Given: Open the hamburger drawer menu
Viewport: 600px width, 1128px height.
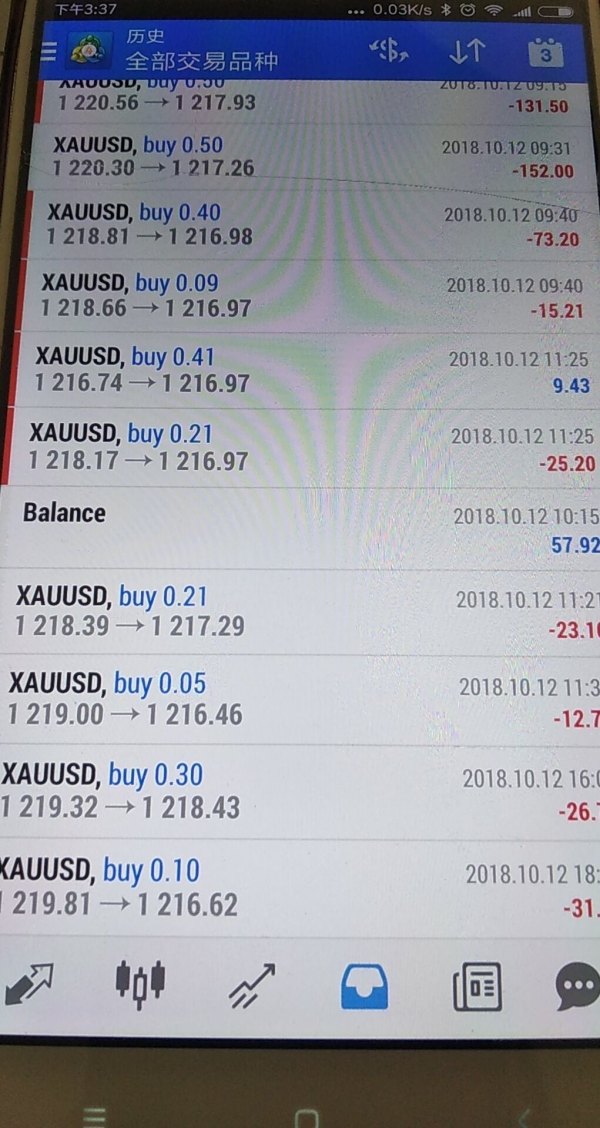Looking at the screenshot, I should (48, 52).
